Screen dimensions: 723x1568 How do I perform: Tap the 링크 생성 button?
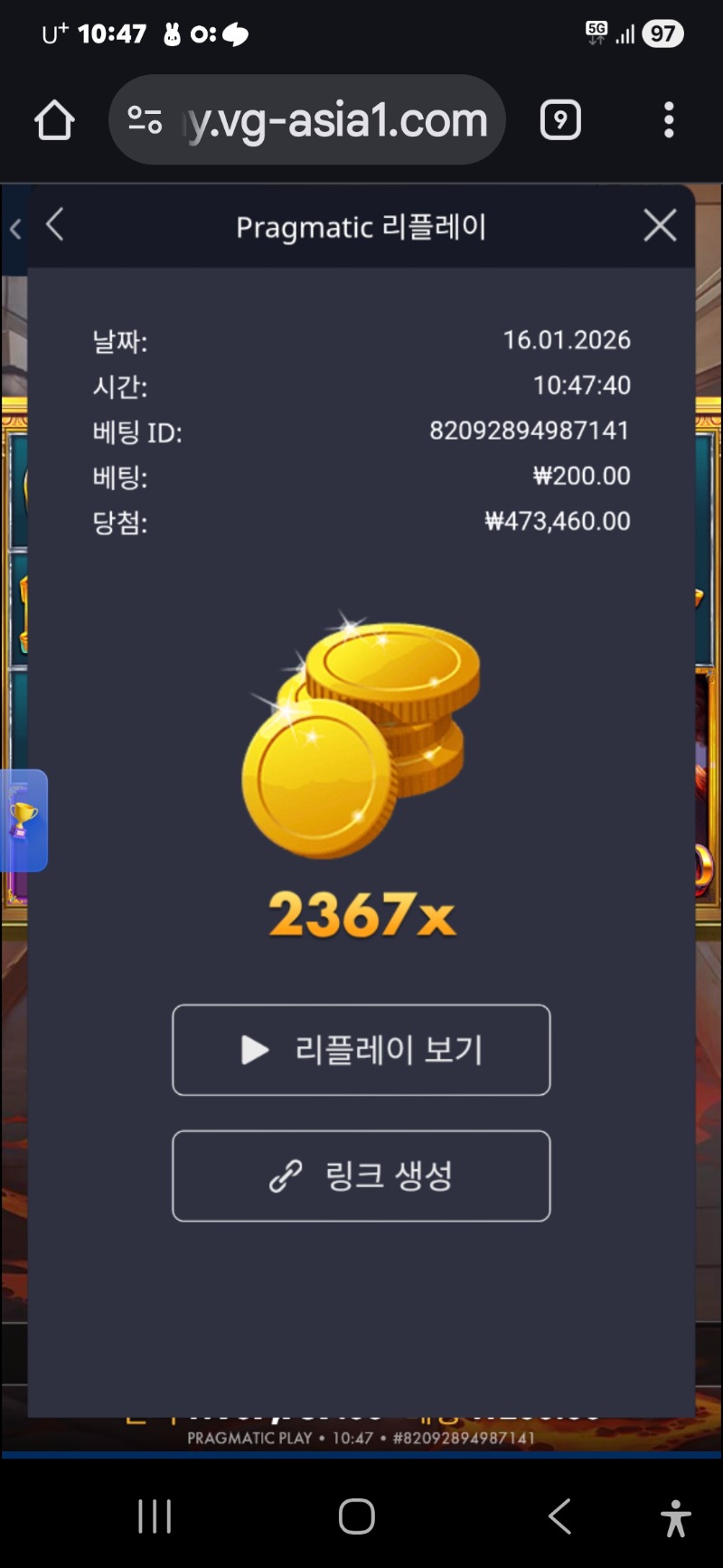tap(361, 1176)
